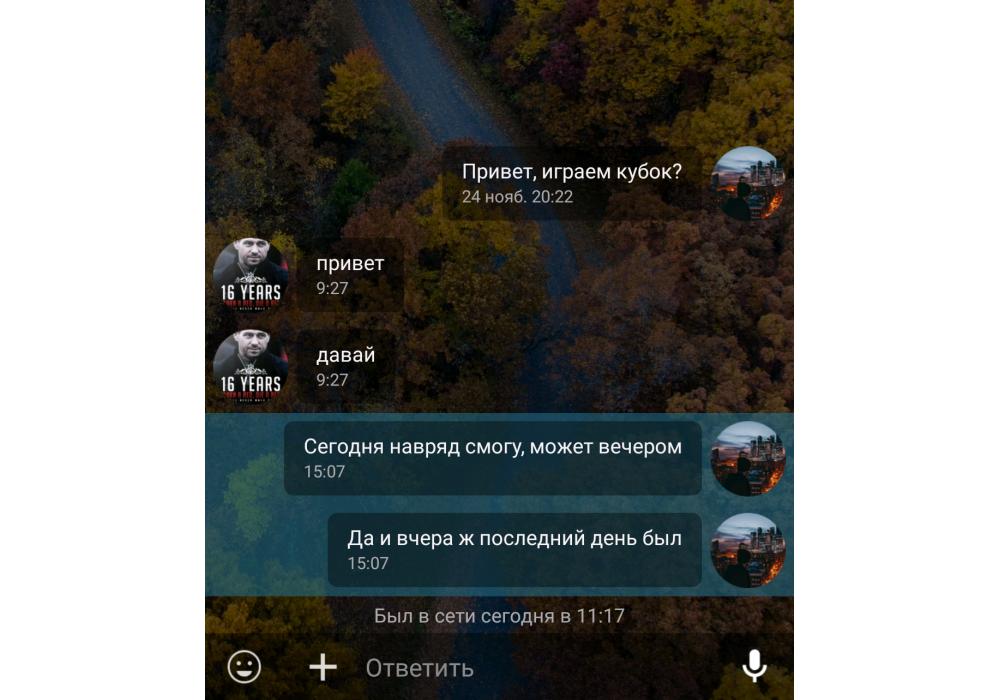Open sender avatar next to привет message

[250, 275]
